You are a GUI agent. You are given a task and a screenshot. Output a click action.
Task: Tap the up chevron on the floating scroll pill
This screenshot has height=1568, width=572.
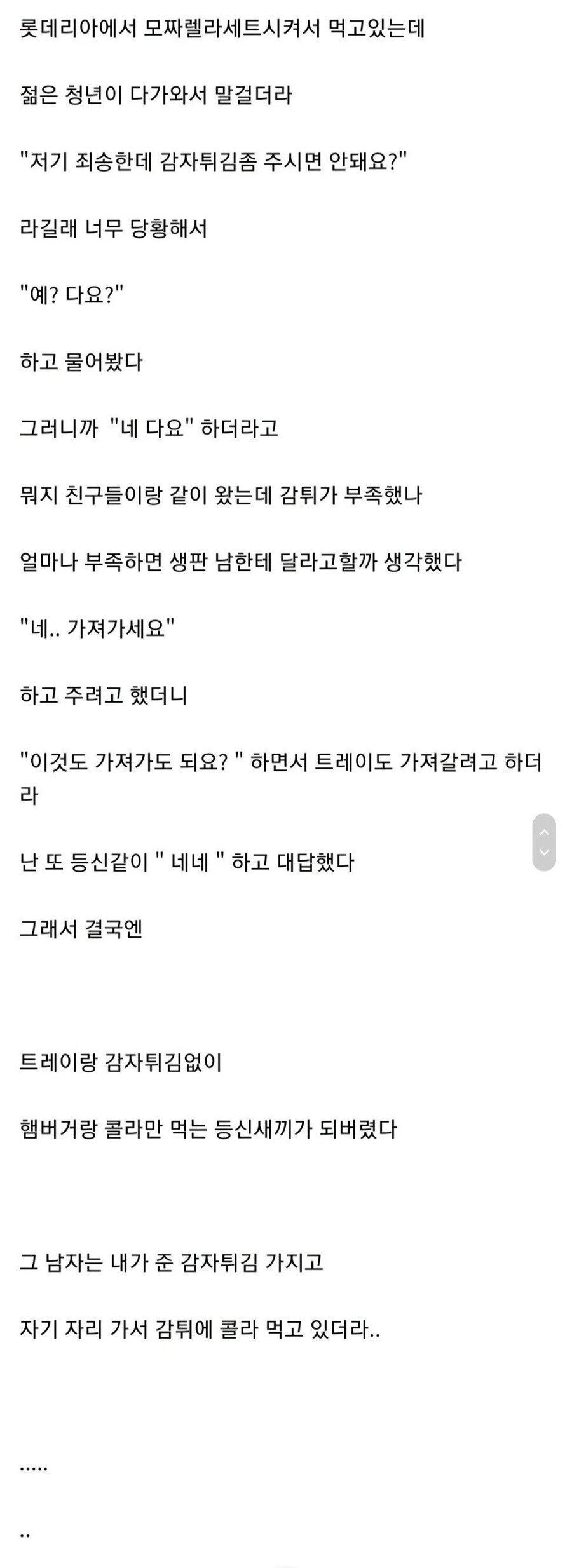tap(544, 831)
